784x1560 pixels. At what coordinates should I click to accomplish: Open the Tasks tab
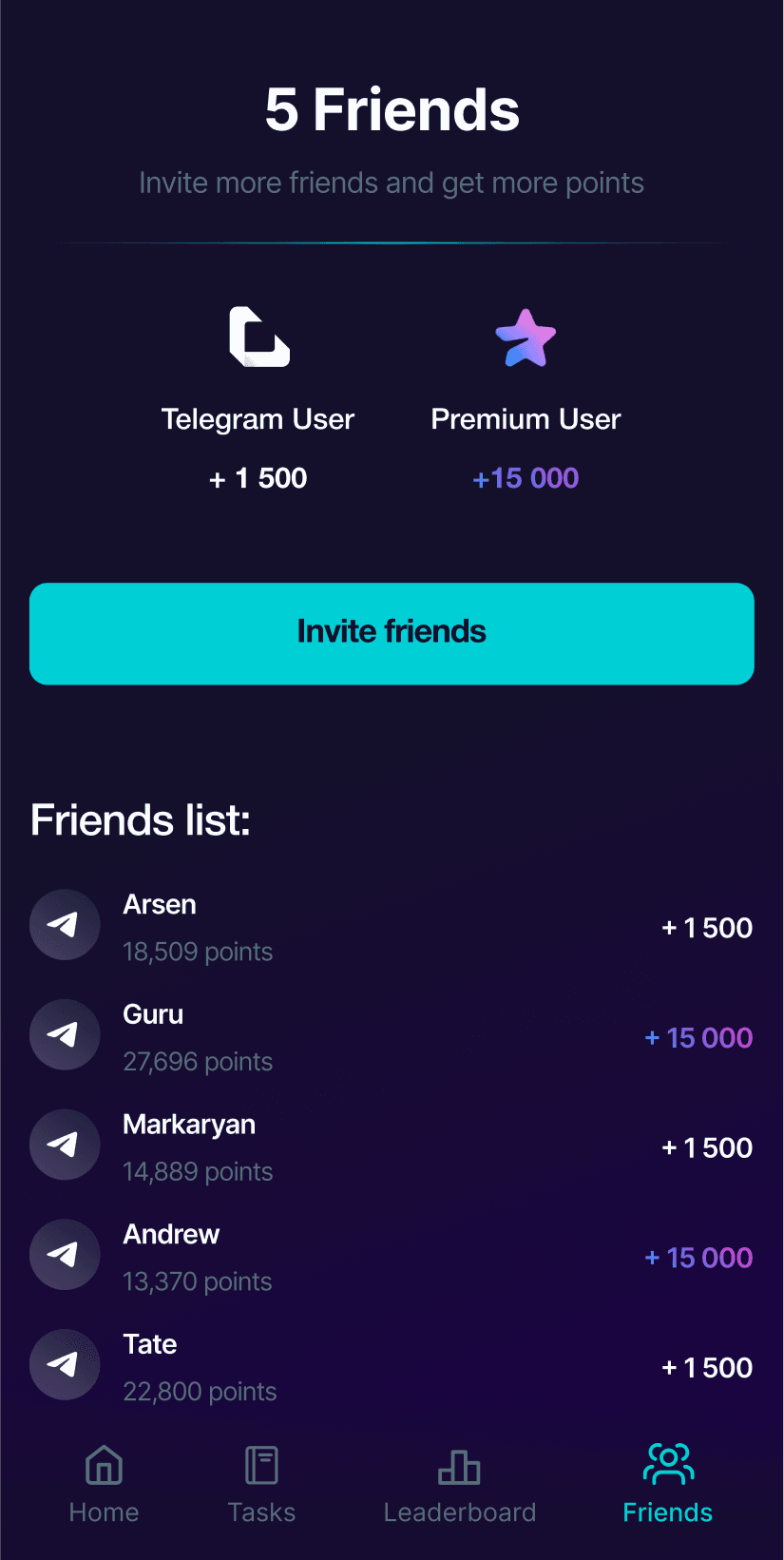click(x=261, y=1485)
